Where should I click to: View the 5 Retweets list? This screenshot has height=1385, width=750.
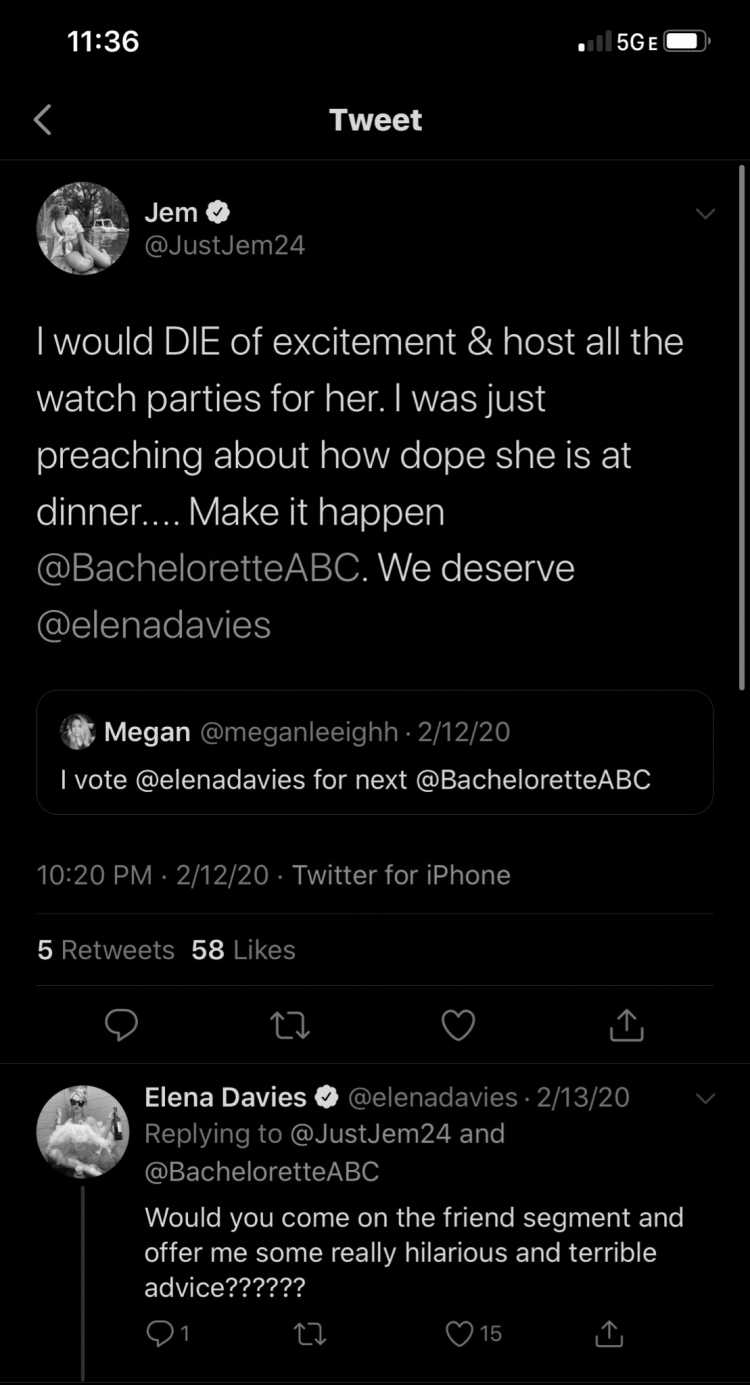tap(106, 949)
